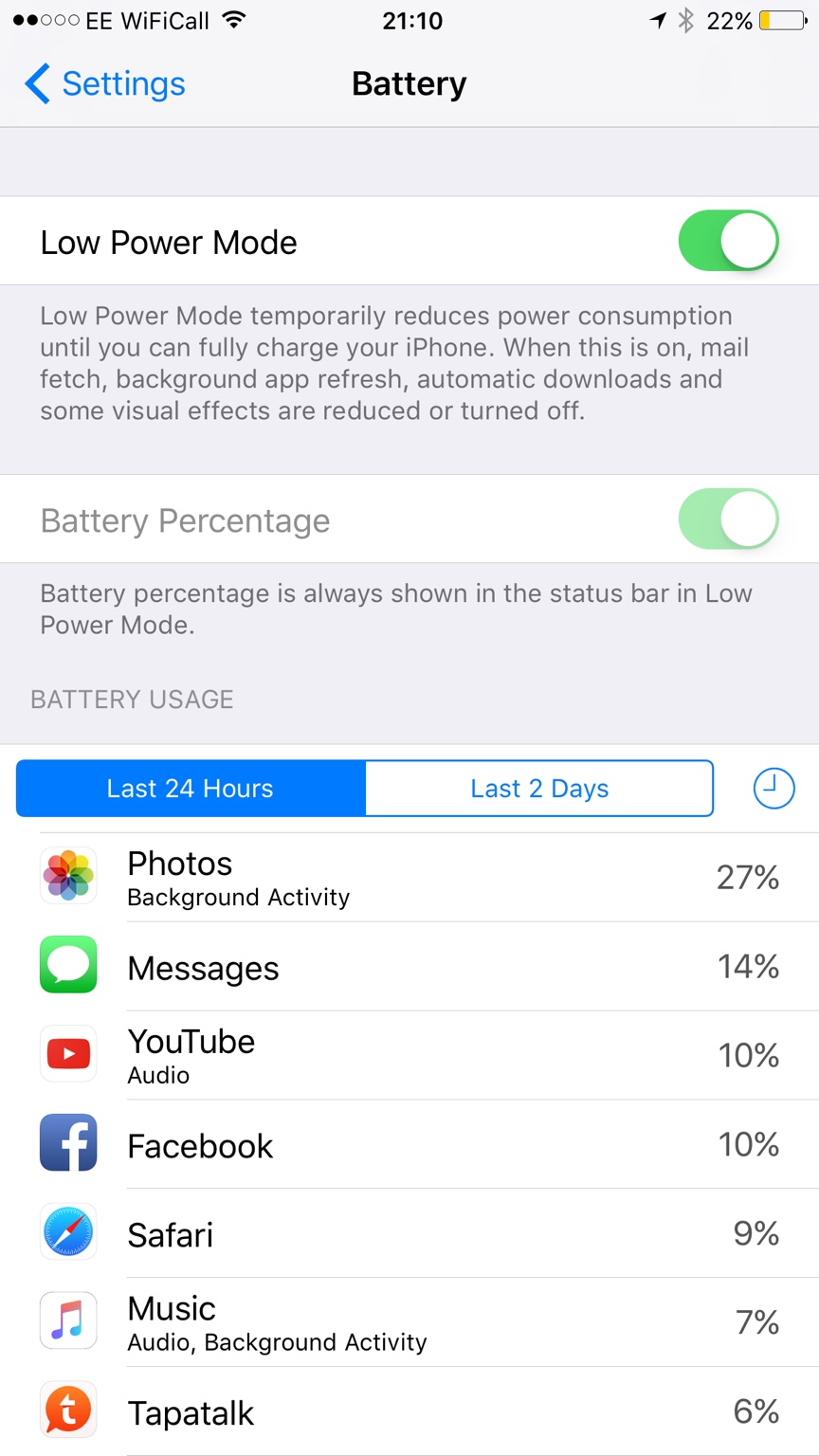Tap the Tapatalk battery usage row

[x=409, y=1412]
